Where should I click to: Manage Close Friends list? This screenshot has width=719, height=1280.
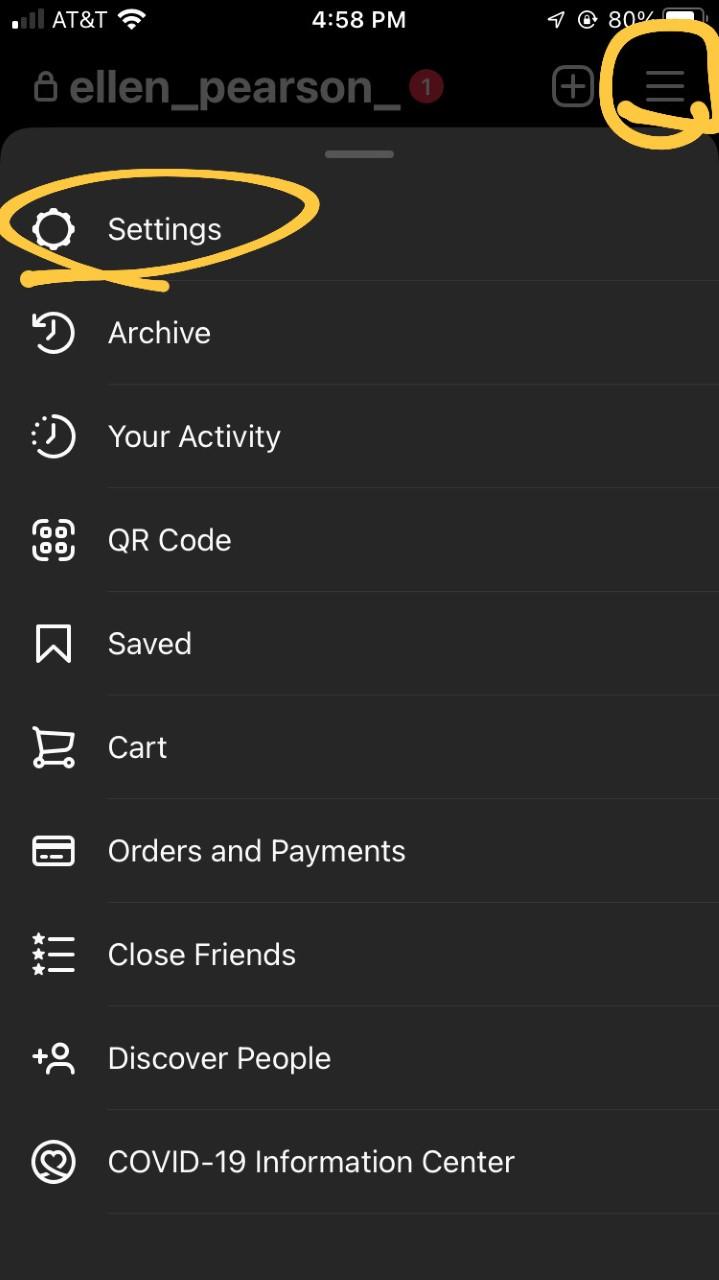(201, 955)
